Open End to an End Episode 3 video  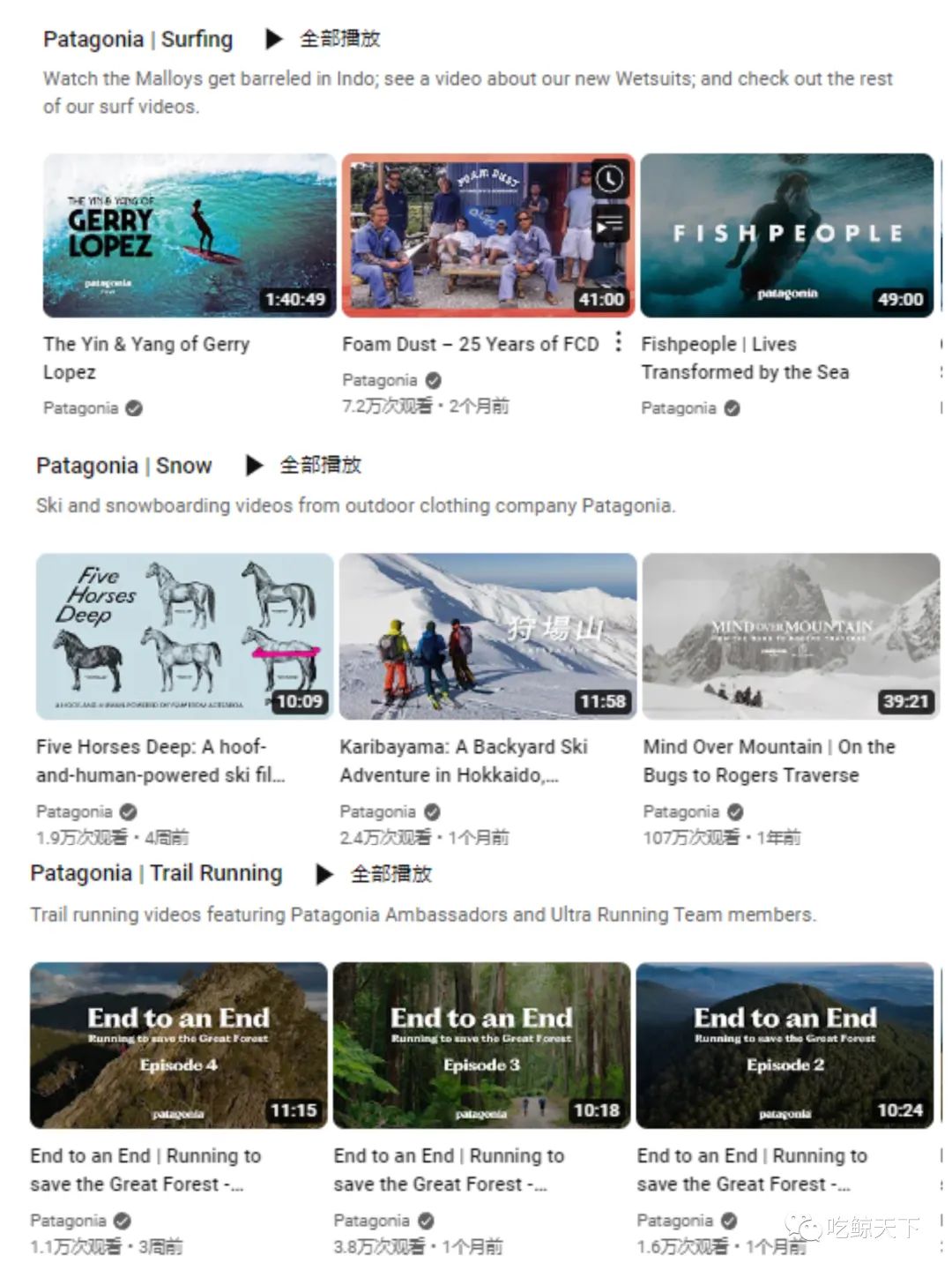(x=481, y=1045)
